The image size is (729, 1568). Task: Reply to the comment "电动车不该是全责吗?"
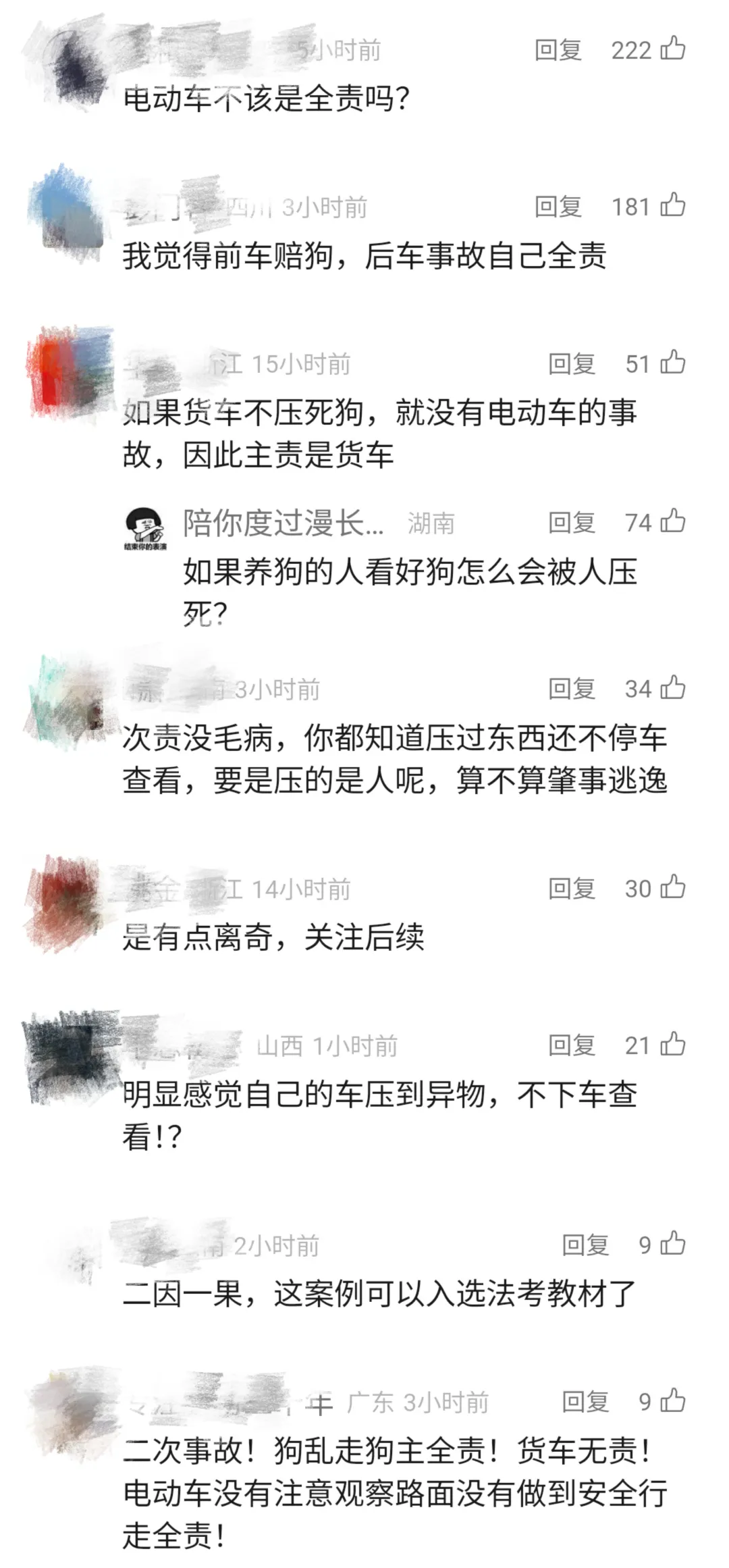[558, 50]
